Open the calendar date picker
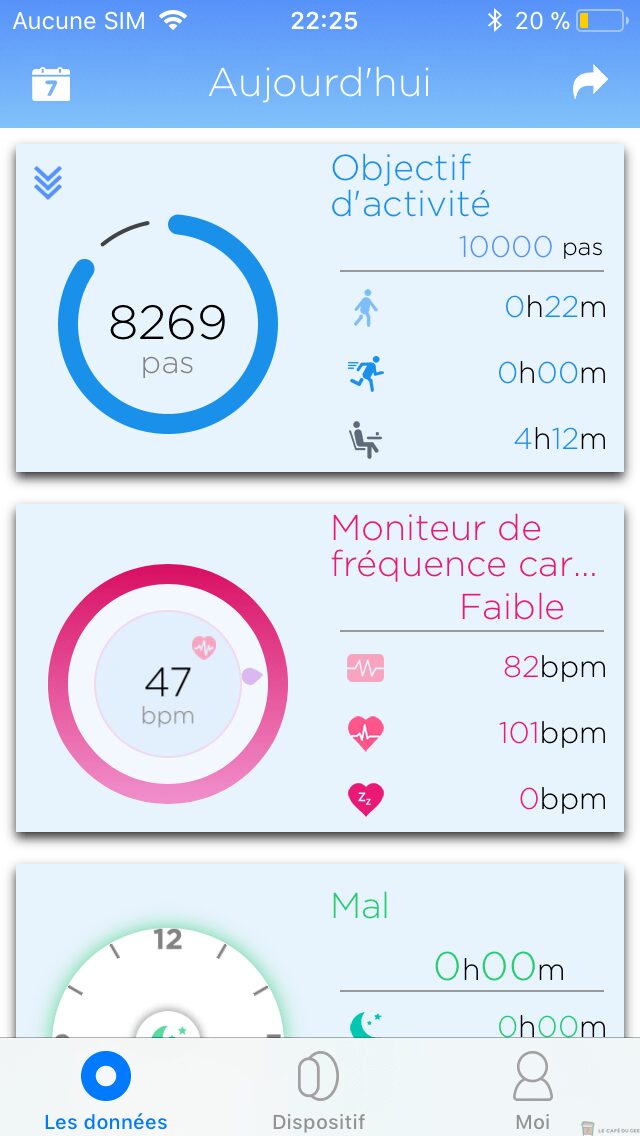 pos(51,84)
